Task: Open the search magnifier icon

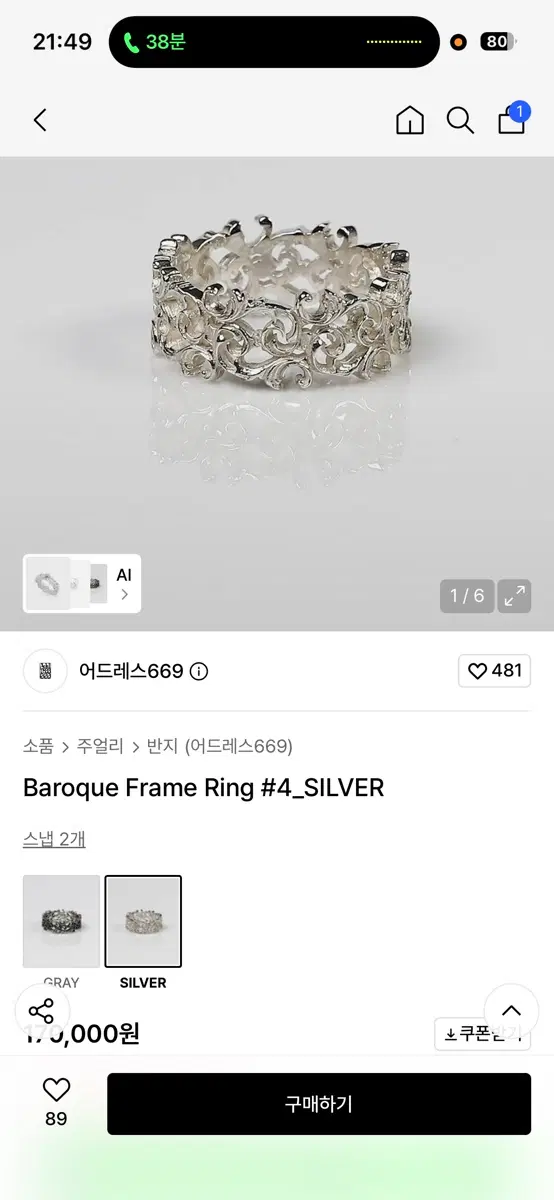Action: (x=460, y=120)
